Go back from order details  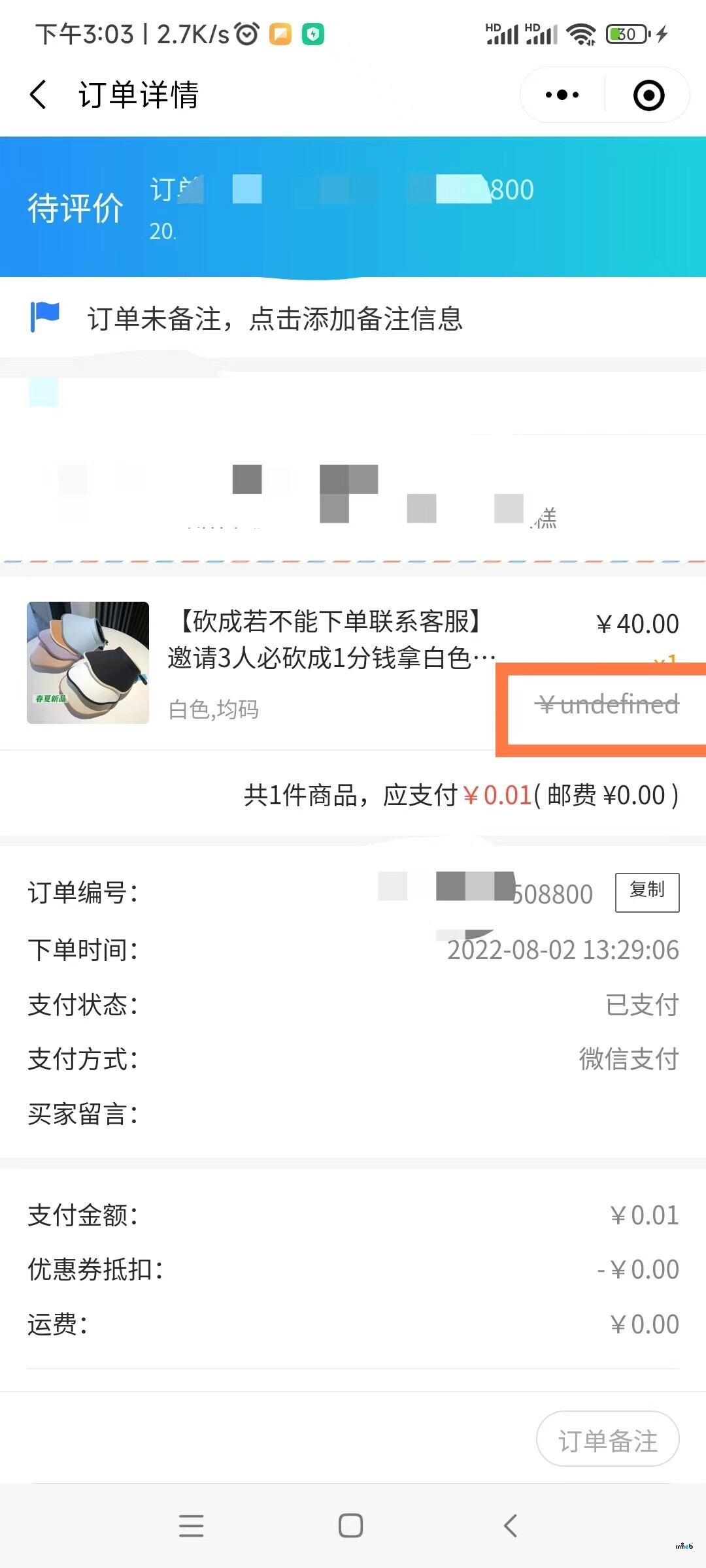39,95
